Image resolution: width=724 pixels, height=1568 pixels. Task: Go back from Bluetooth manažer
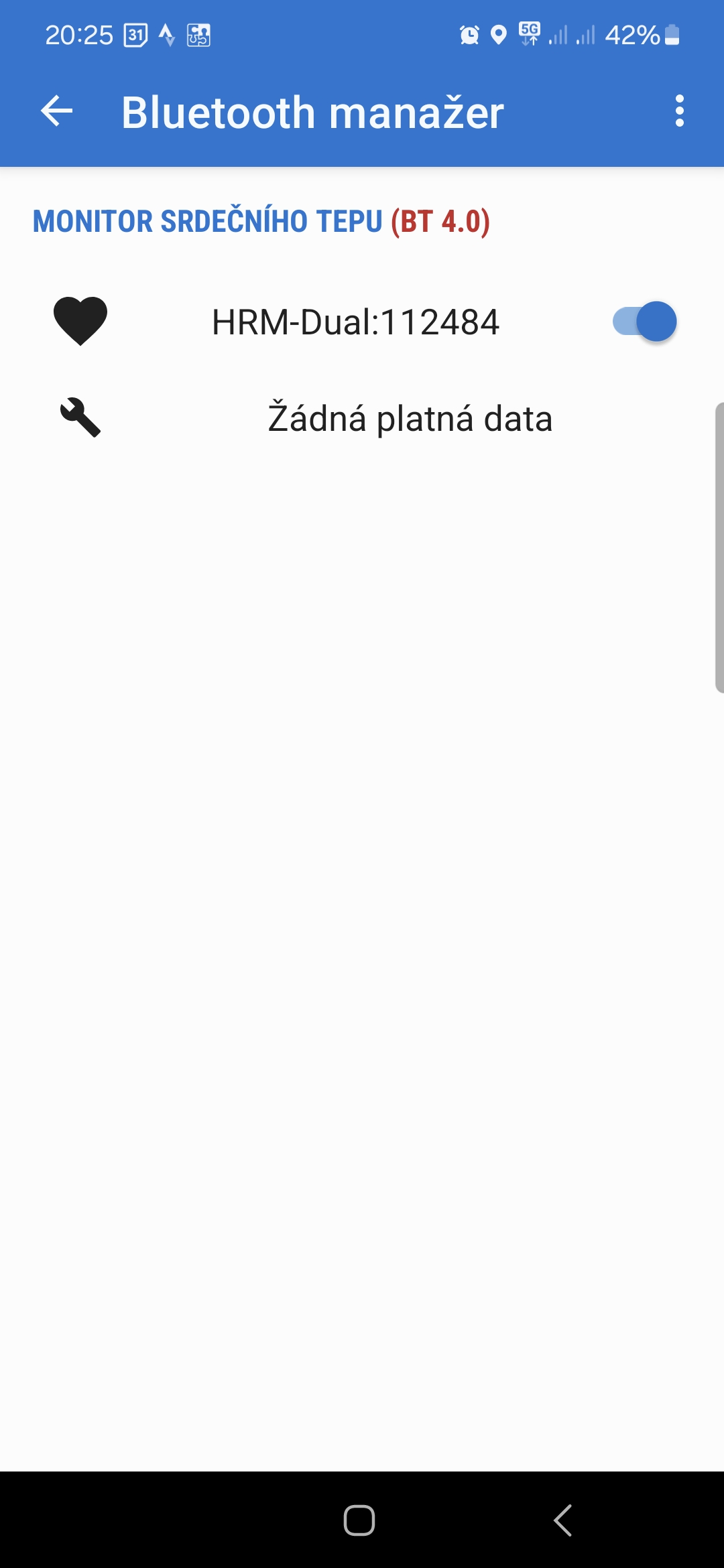57,111
